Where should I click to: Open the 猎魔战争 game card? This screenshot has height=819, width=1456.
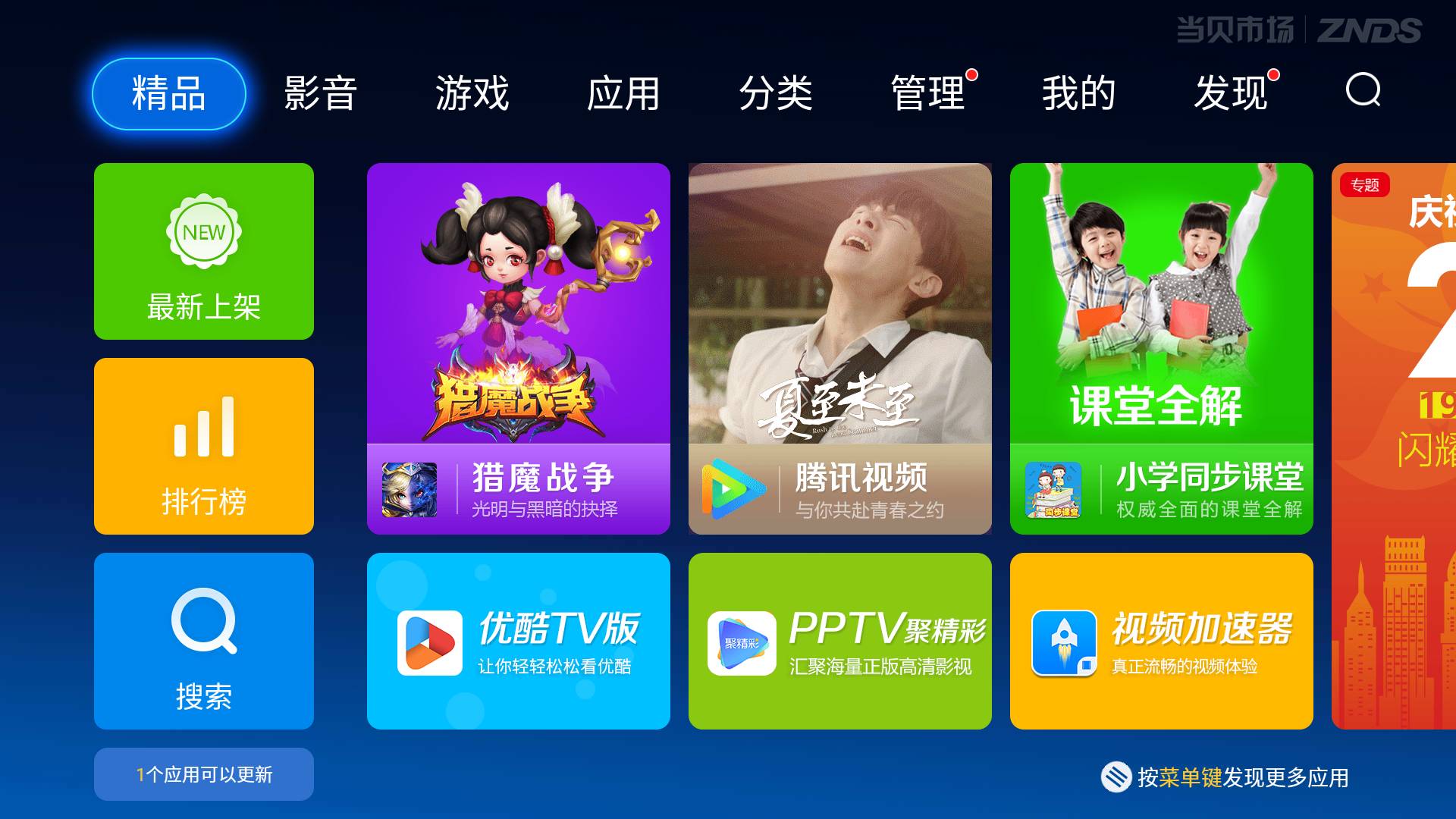(x=519, y=349)
